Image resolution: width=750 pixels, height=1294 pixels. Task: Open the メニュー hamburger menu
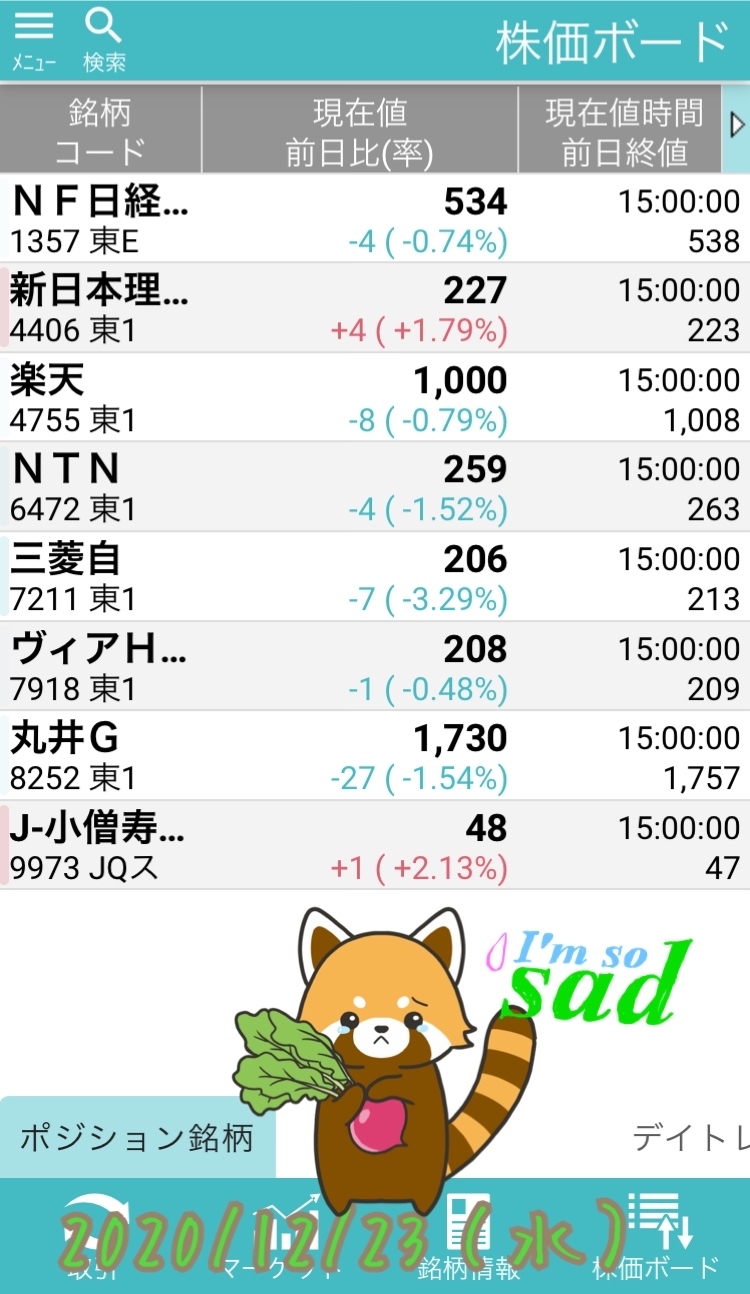click(x=34, y=38)
